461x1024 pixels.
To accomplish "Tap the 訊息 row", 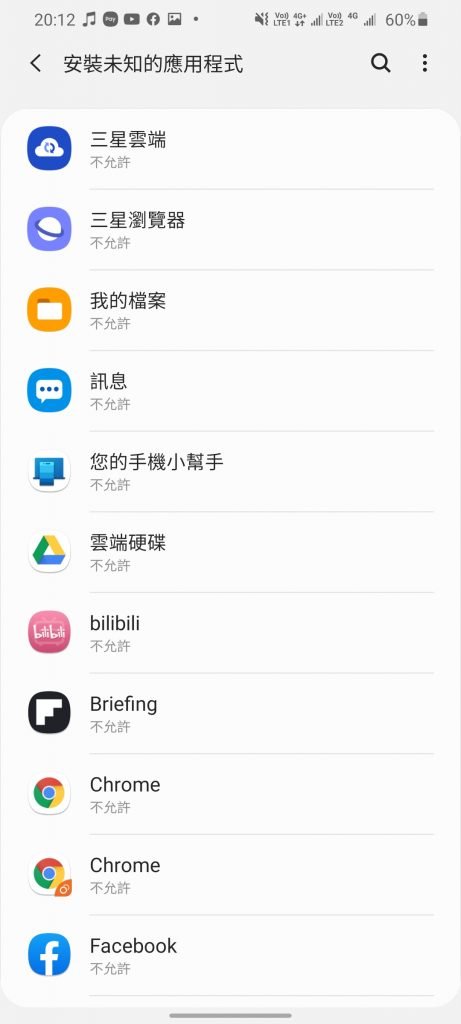I will pyautogui.click(x=230, y=391).
